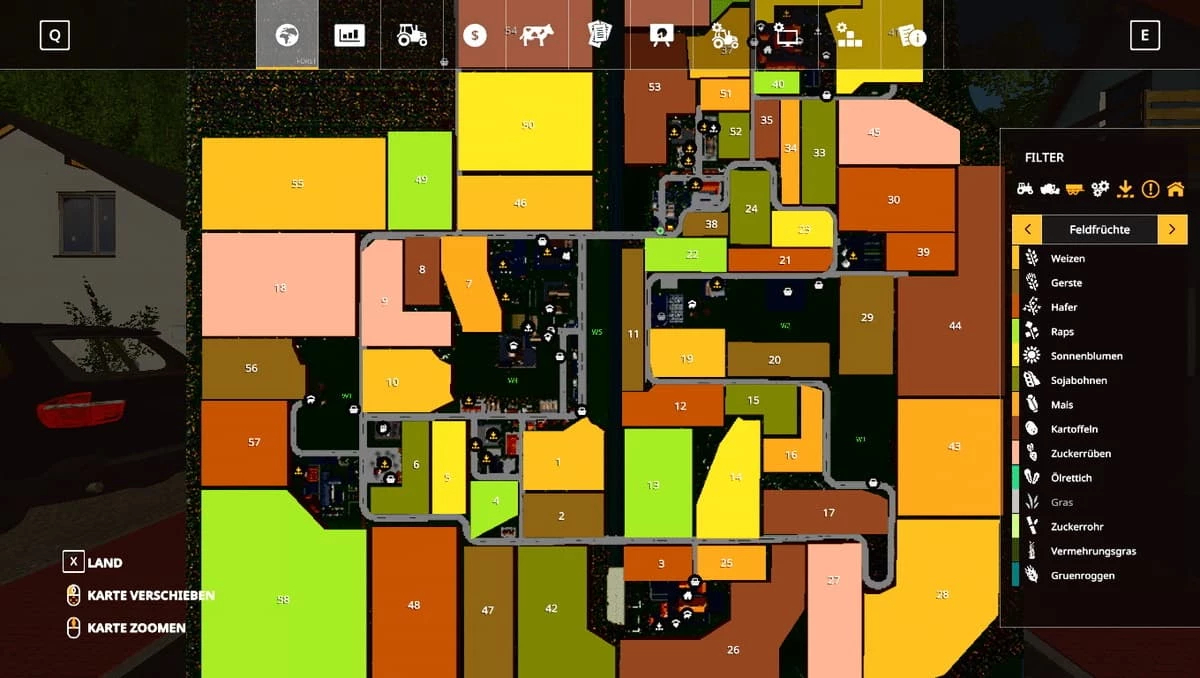Go to next filter after Feldfrüchte

[1172, 229]
